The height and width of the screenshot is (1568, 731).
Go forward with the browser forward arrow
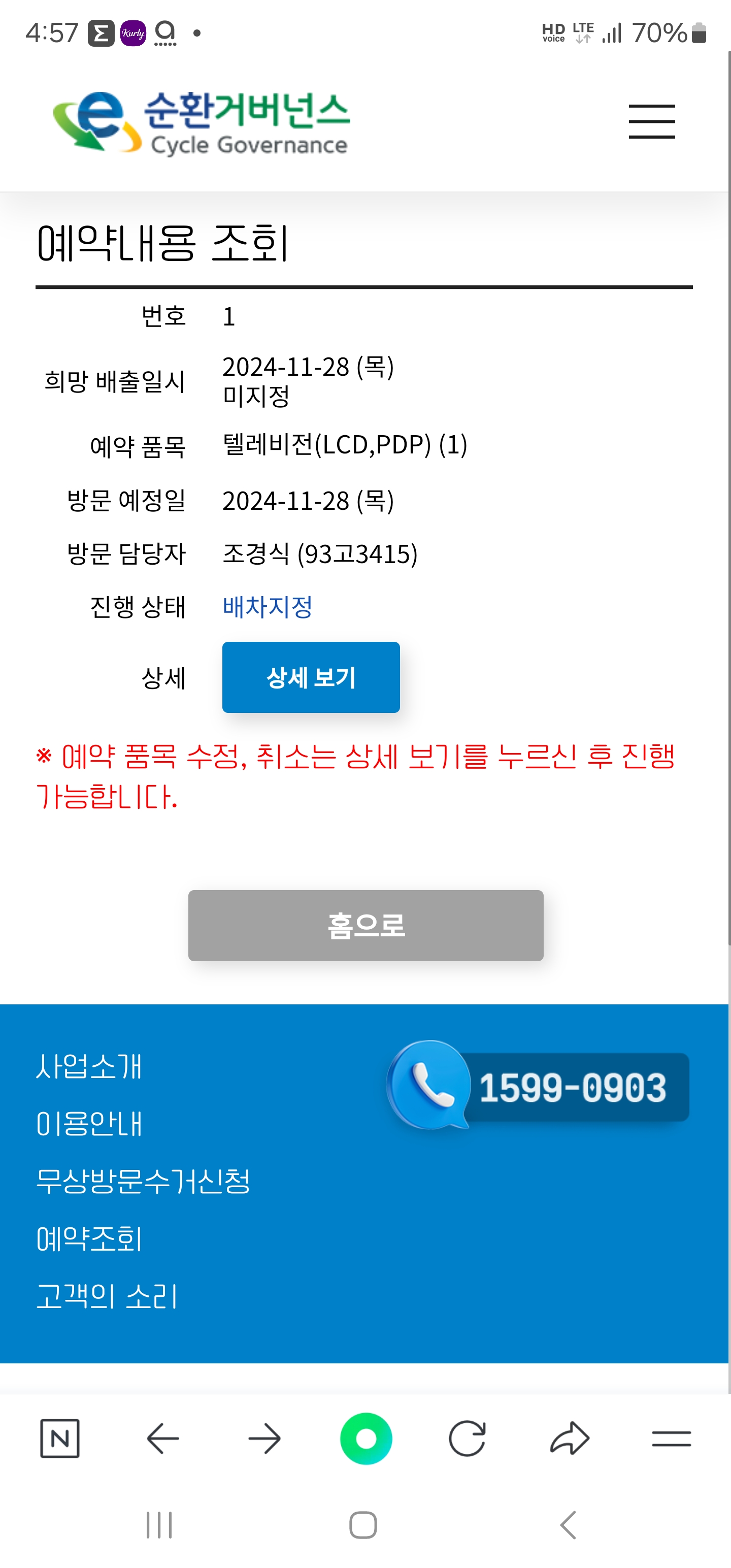265,1439
